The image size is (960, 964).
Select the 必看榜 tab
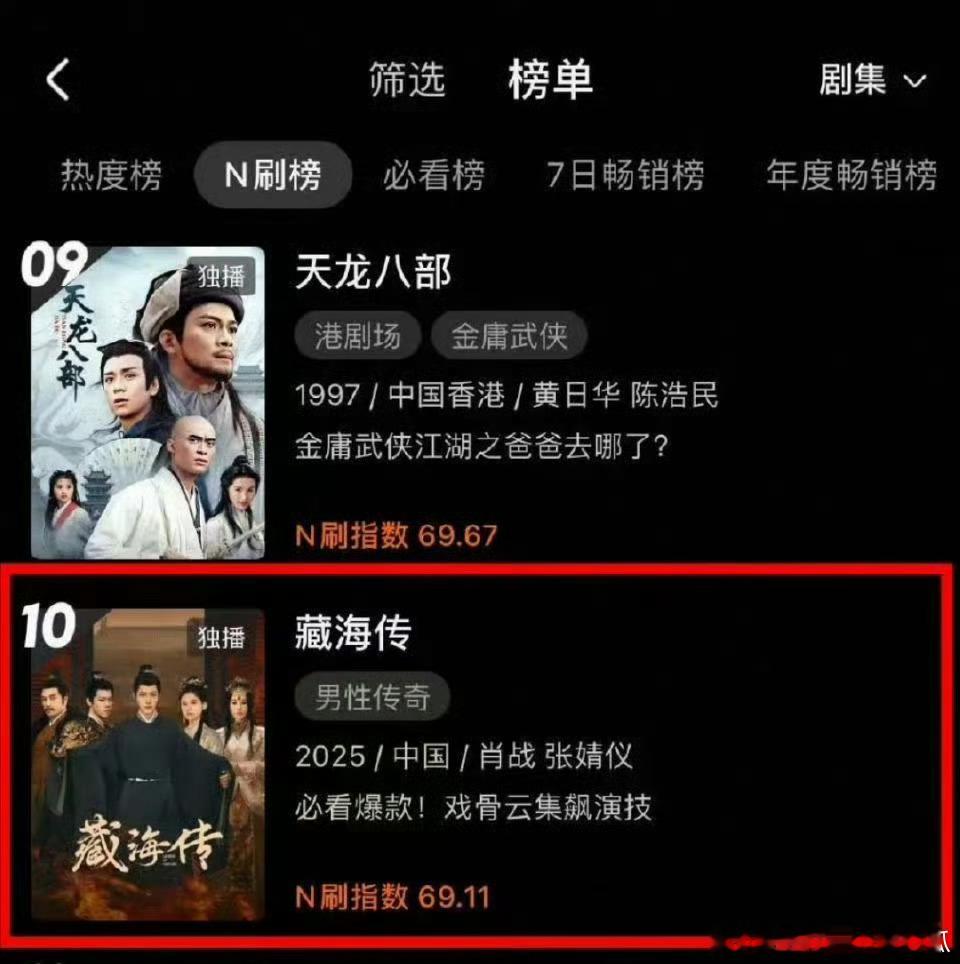pyautogui.click(x=434, y=173)
